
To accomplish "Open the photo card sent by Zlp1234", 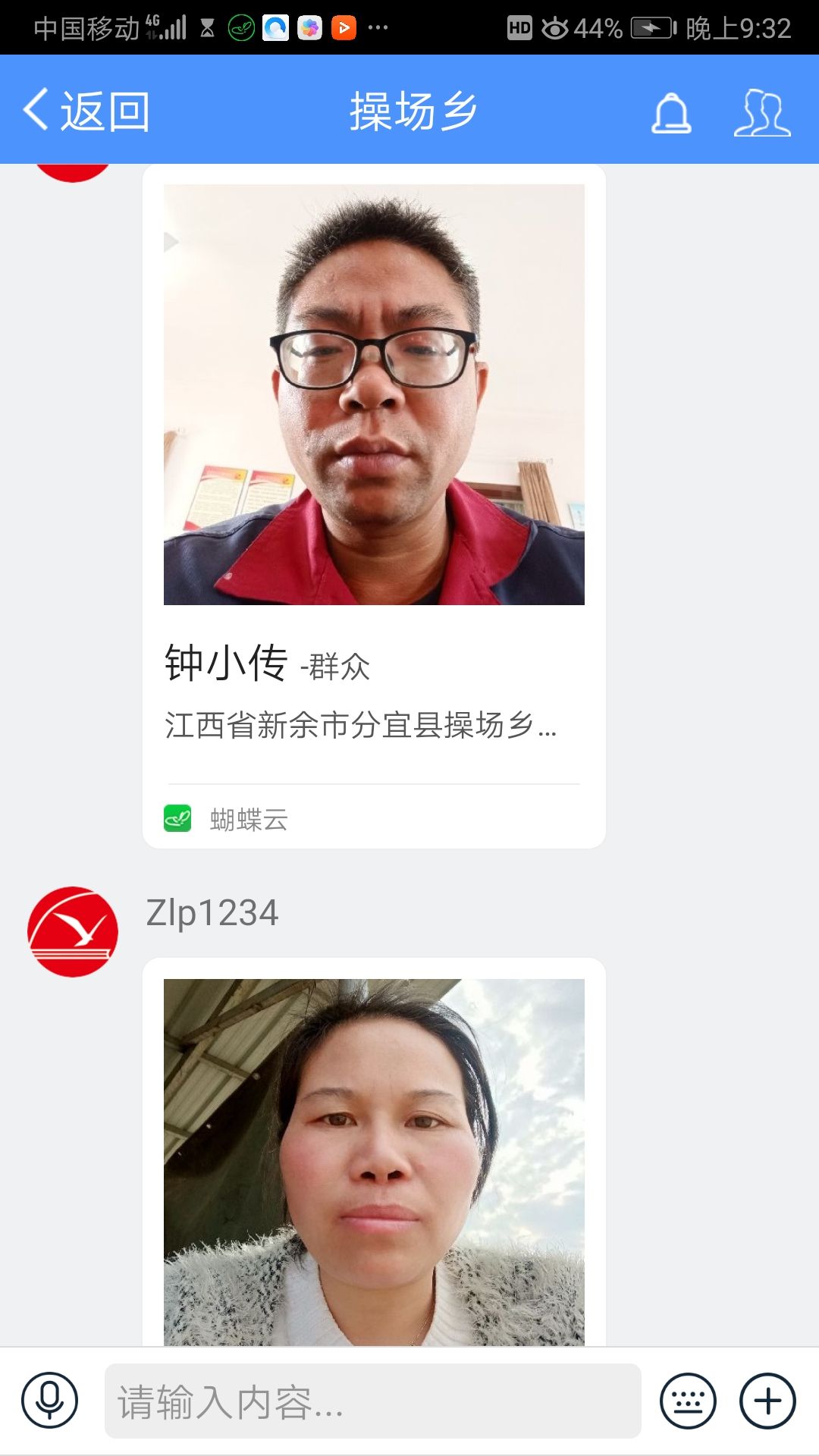I will pos(374,1160).
